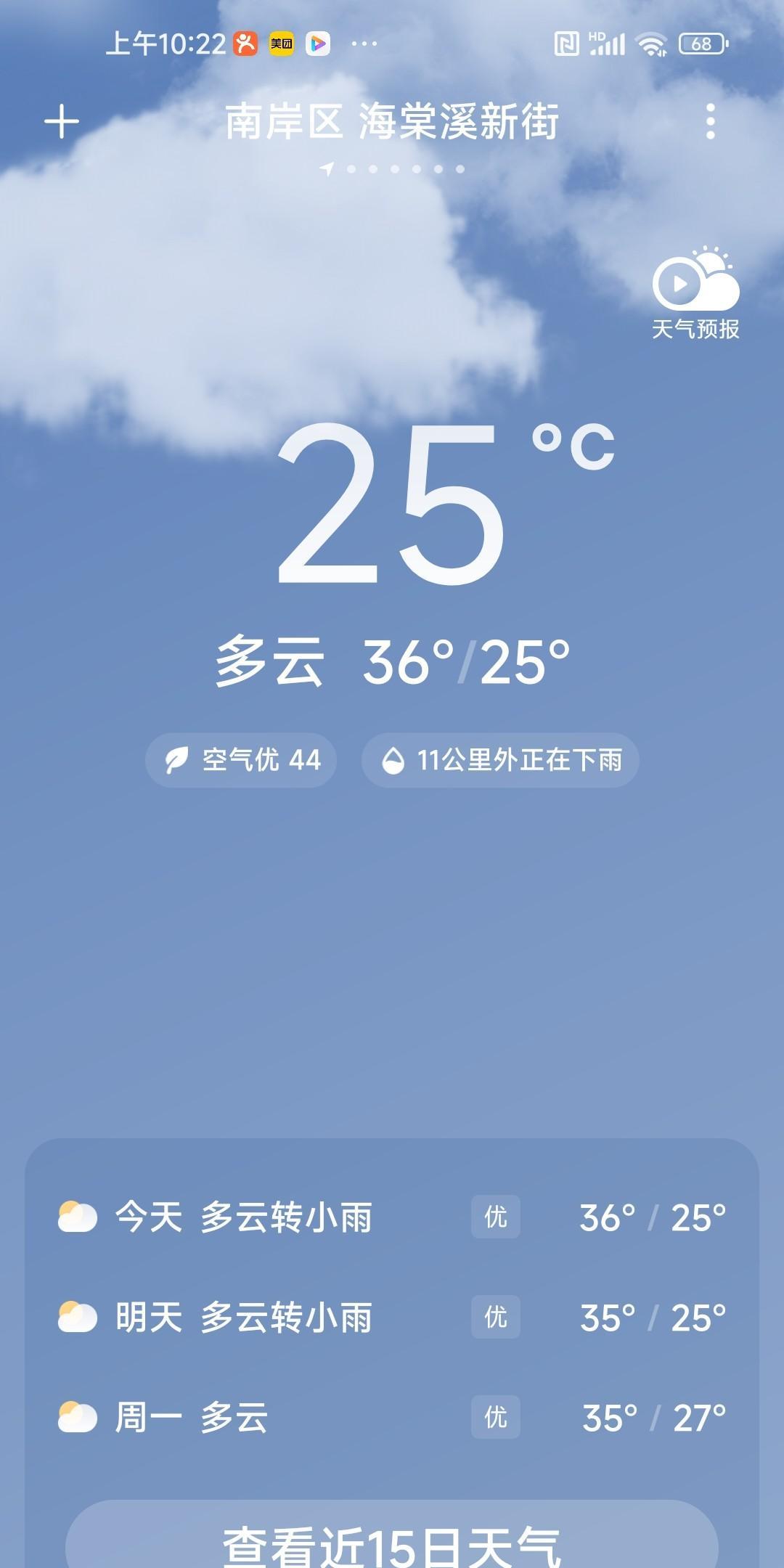784x1568 pixels.
Task: Add a new city with the plus icon
Action: [62, 121]
